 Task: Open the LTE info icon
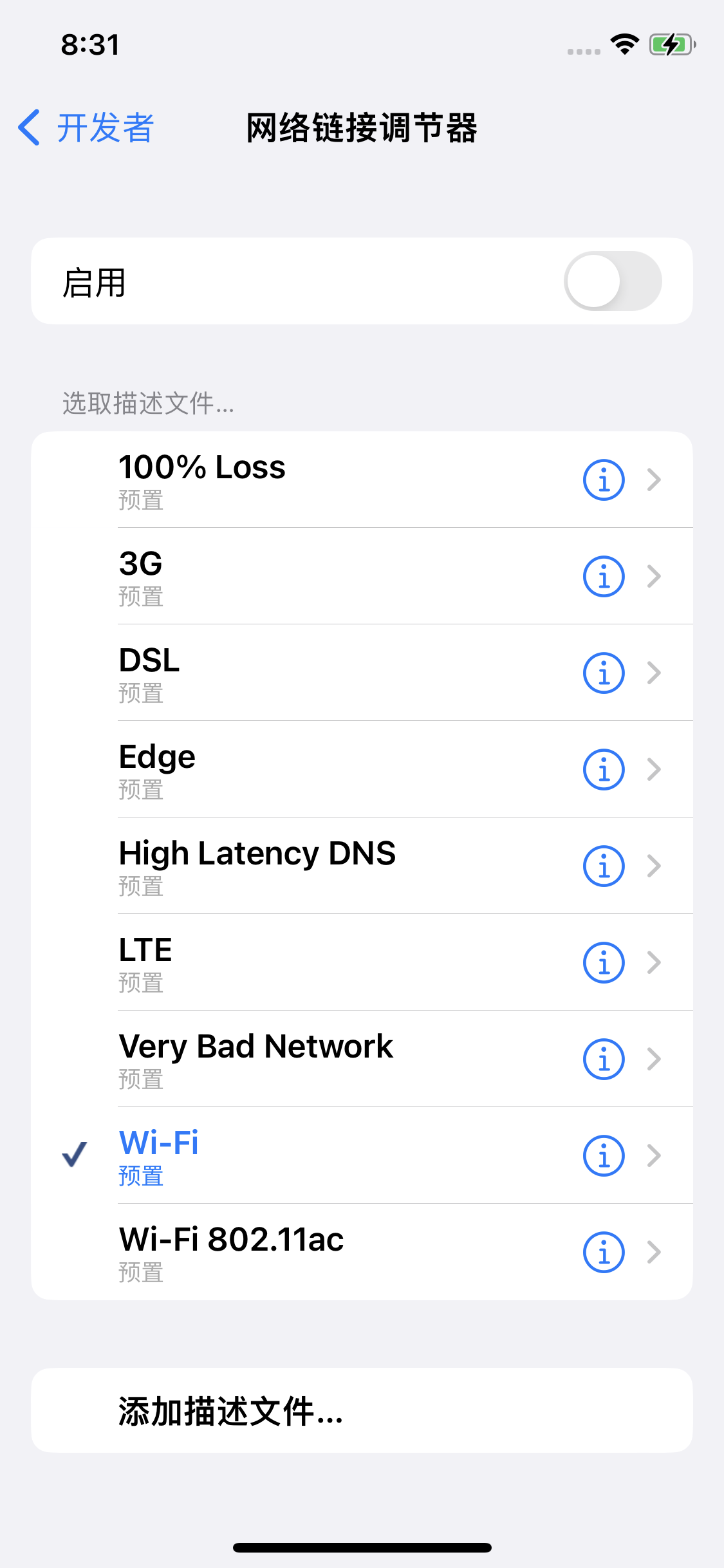pos(604,962)
